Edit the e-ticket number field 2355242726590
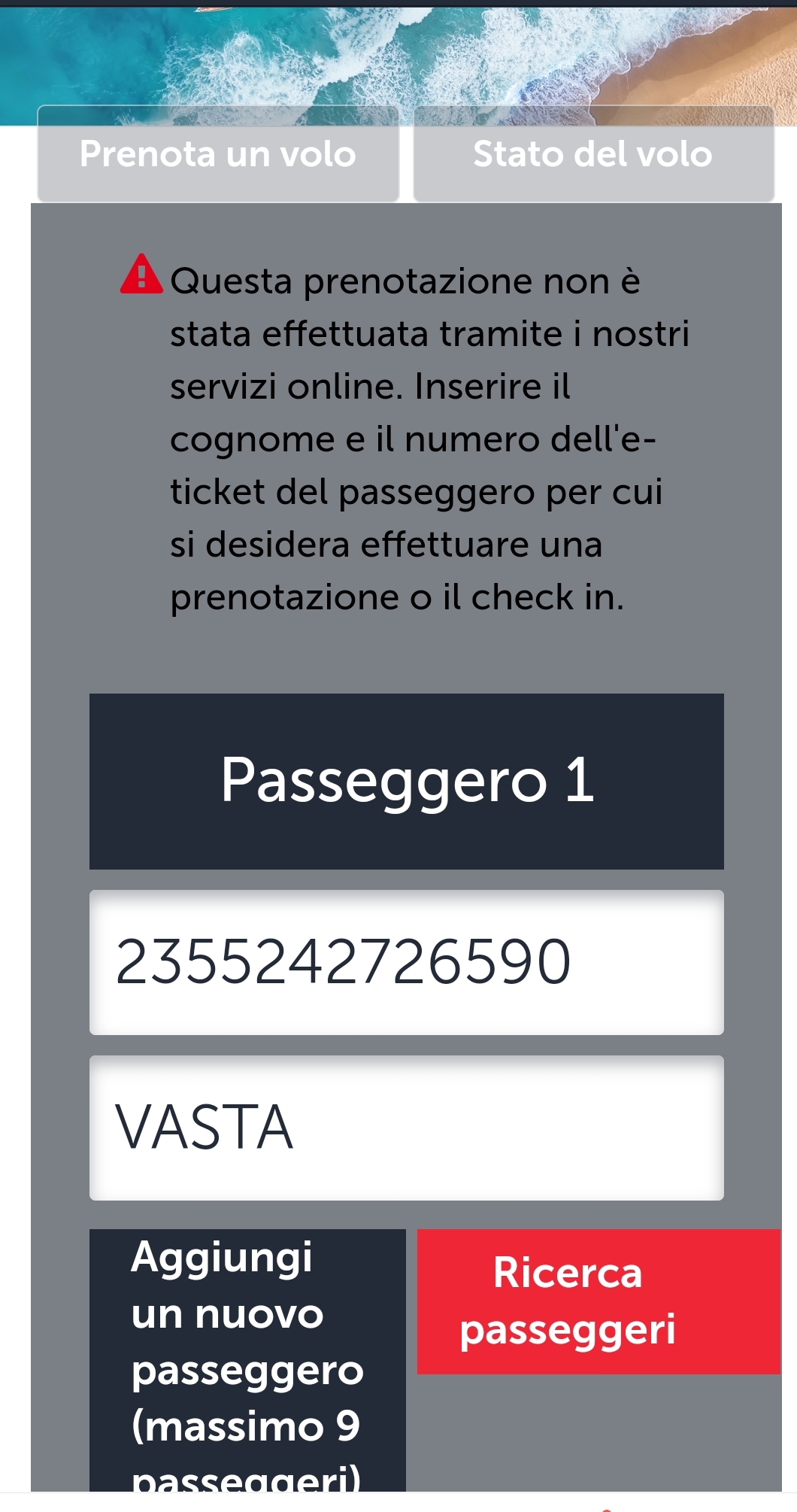 [406, 962]
